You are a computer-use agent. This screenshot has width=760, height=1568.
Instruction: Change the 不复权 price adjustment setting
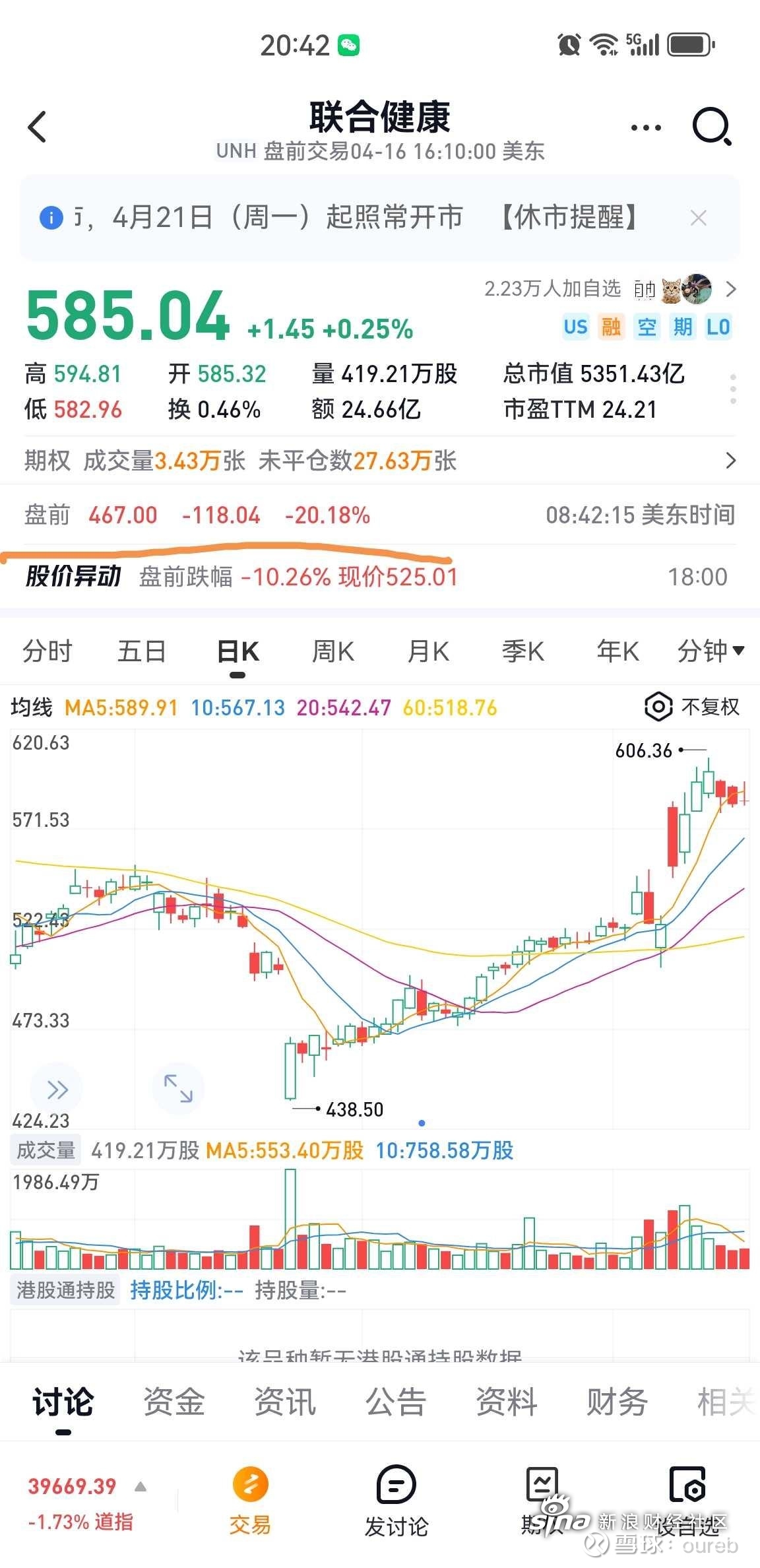click(x=692, y=707)
